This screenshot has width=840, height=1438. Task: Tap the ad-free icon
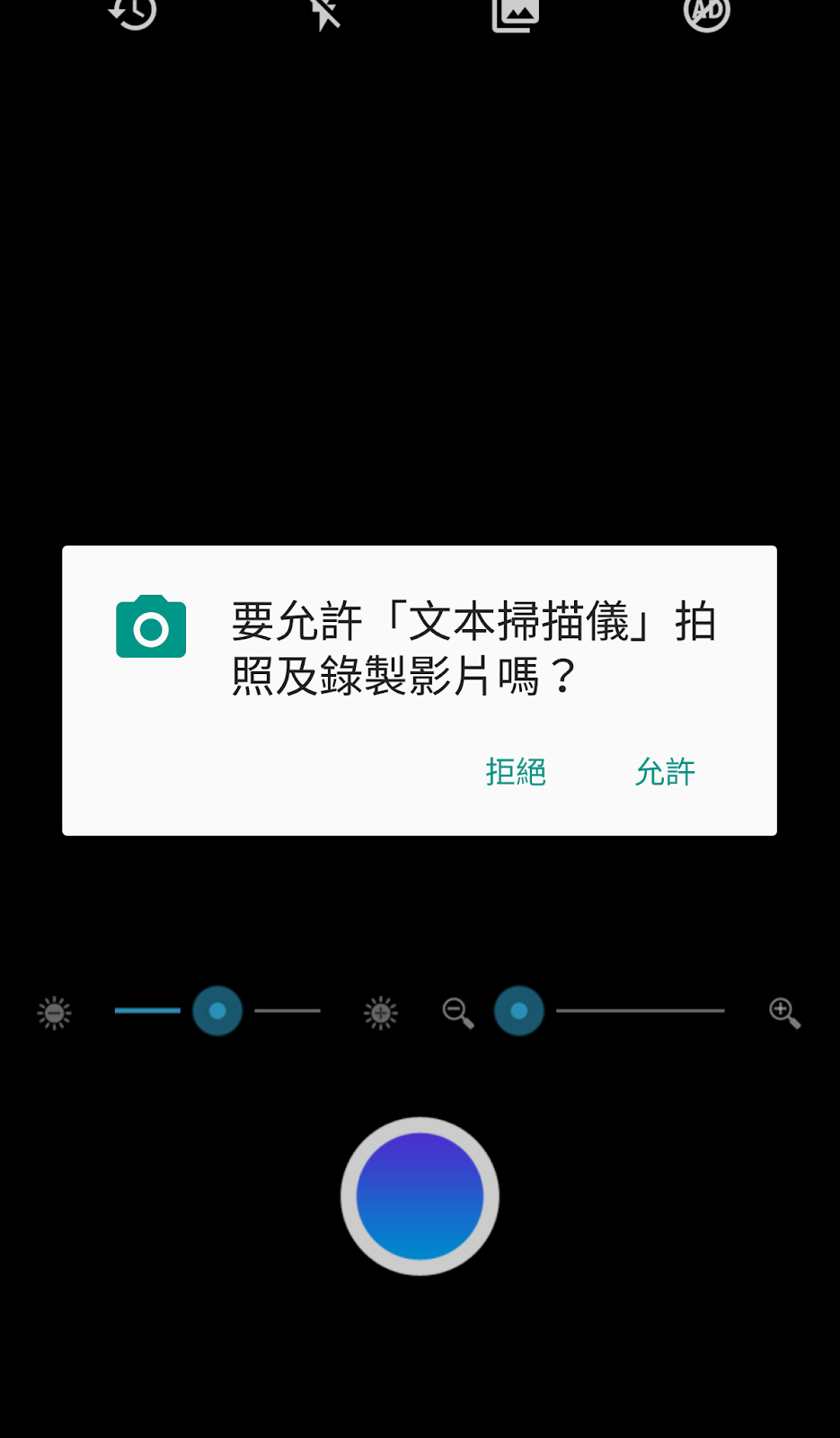(x=707, y=13)
